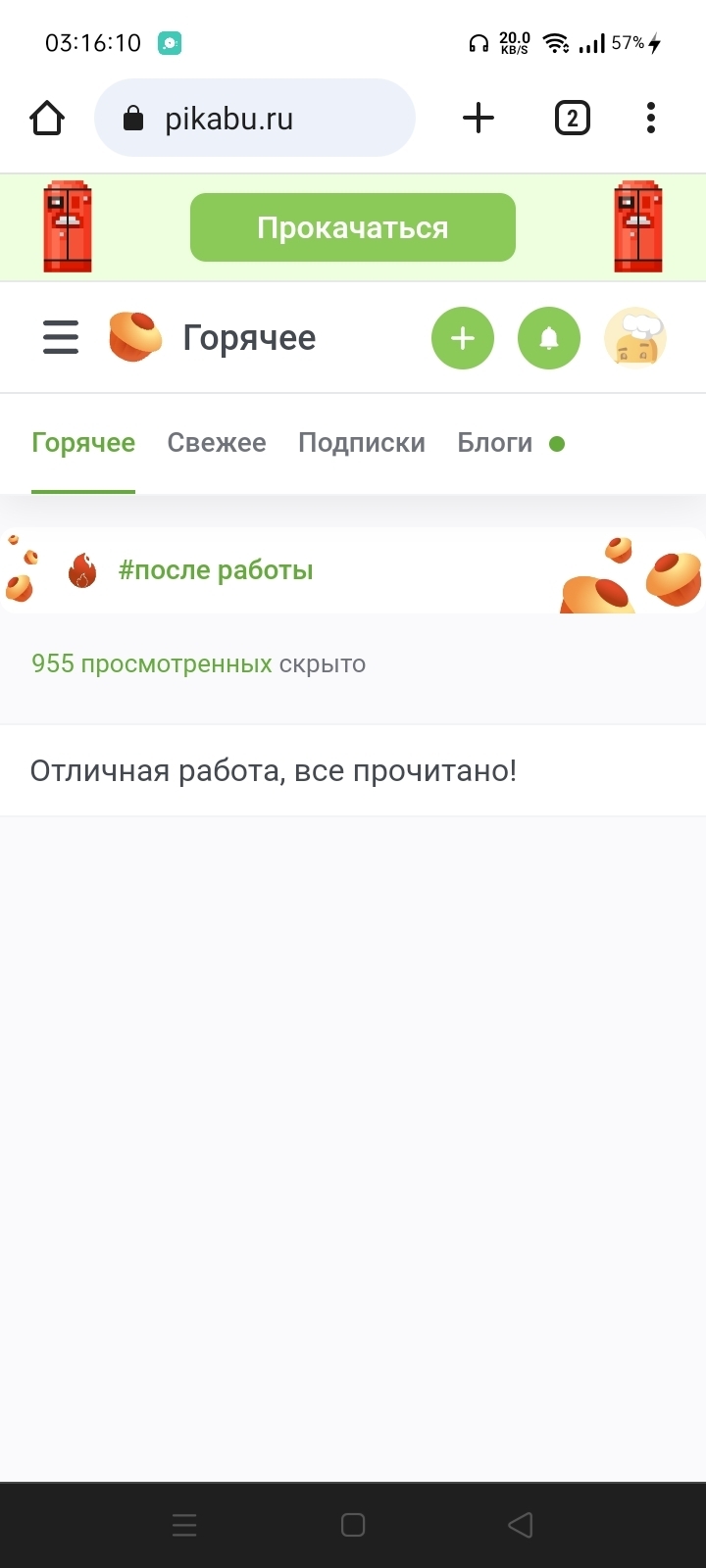Go to the browser home page

(47, 119)
